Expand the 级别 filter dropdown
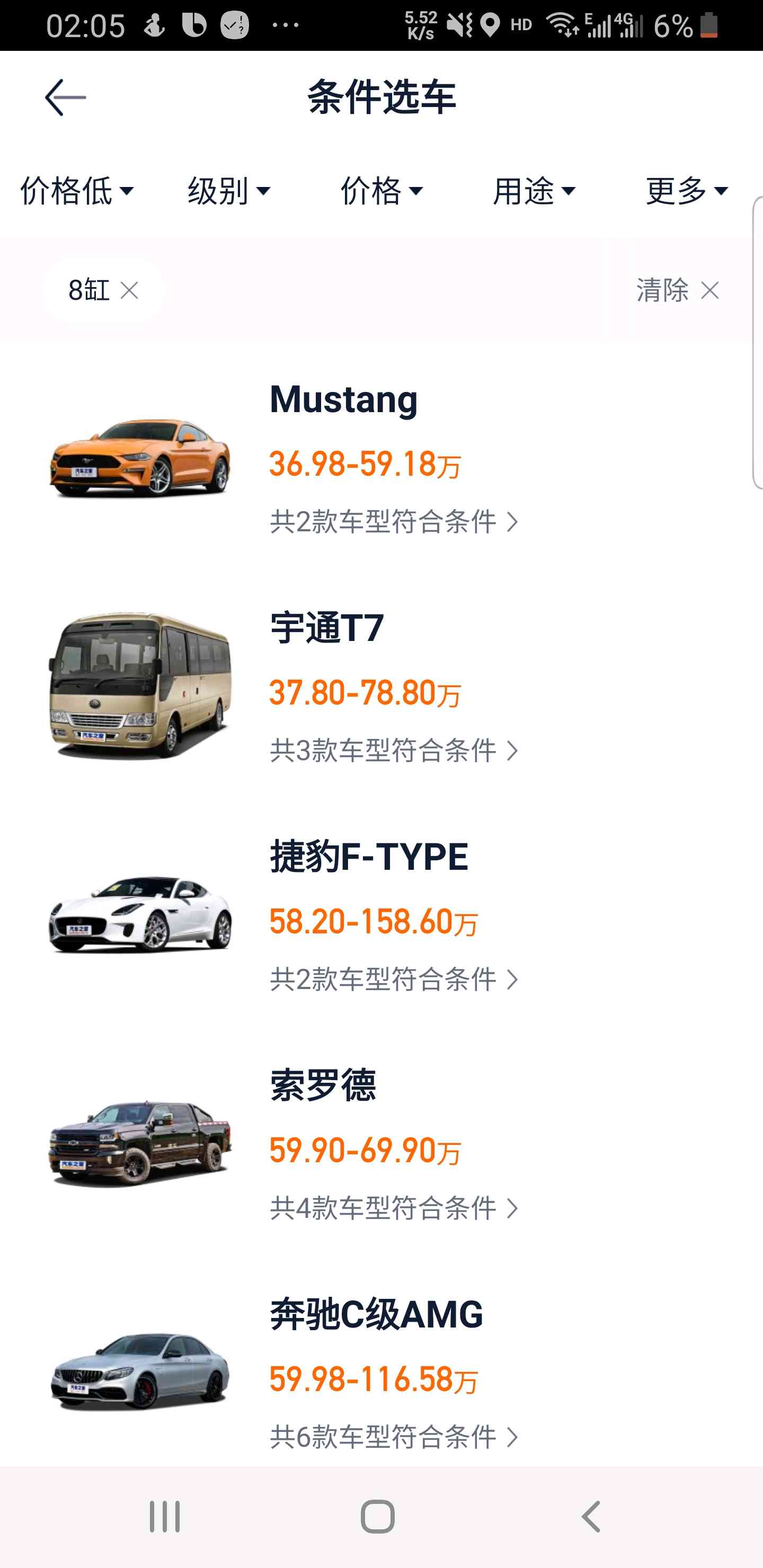Screen dimensions: 763x1568 pyautogui.click(x=229, y=191)
